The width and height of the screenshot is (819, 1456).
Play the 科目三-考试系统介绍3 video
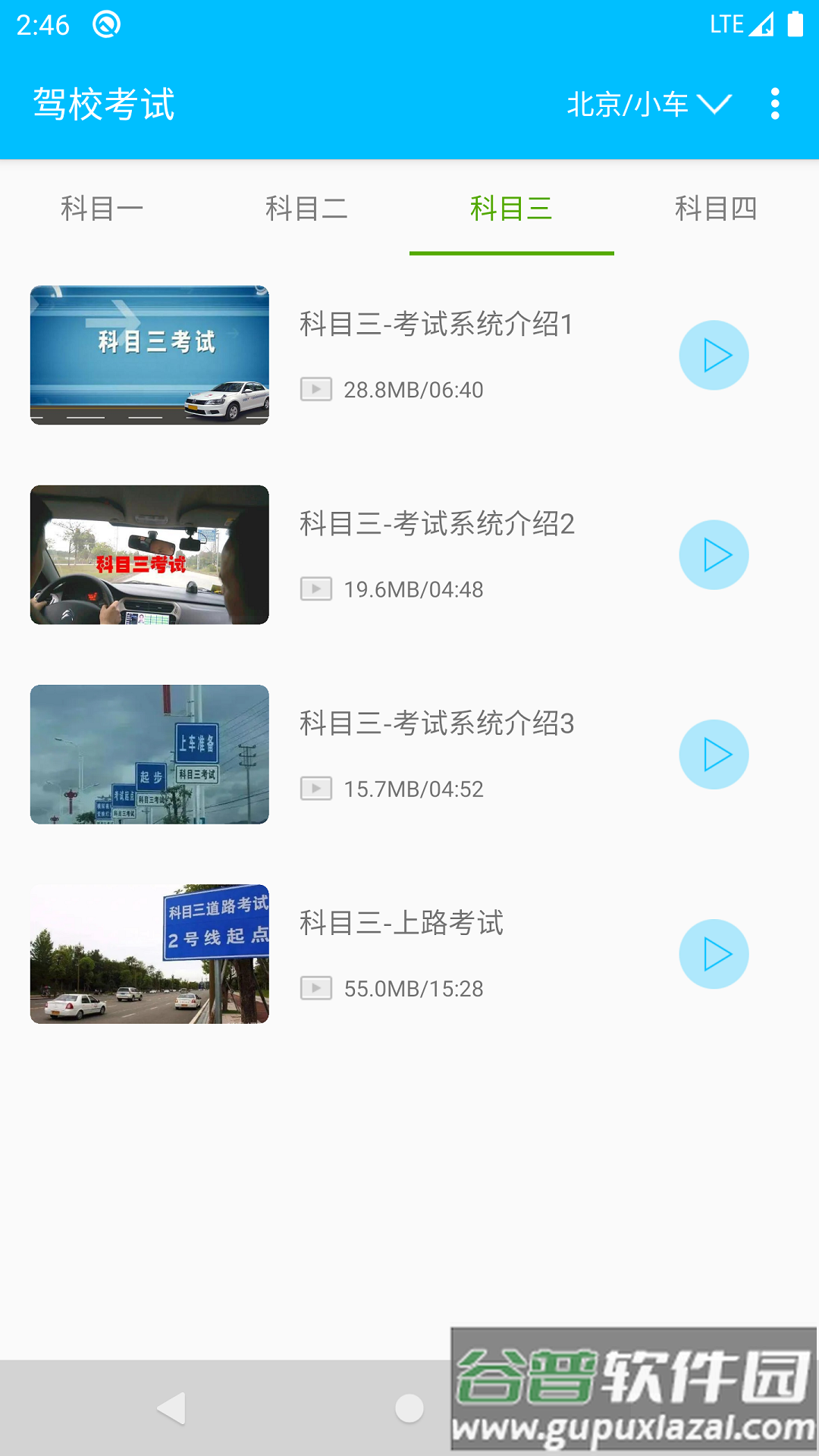coord(714,754)
